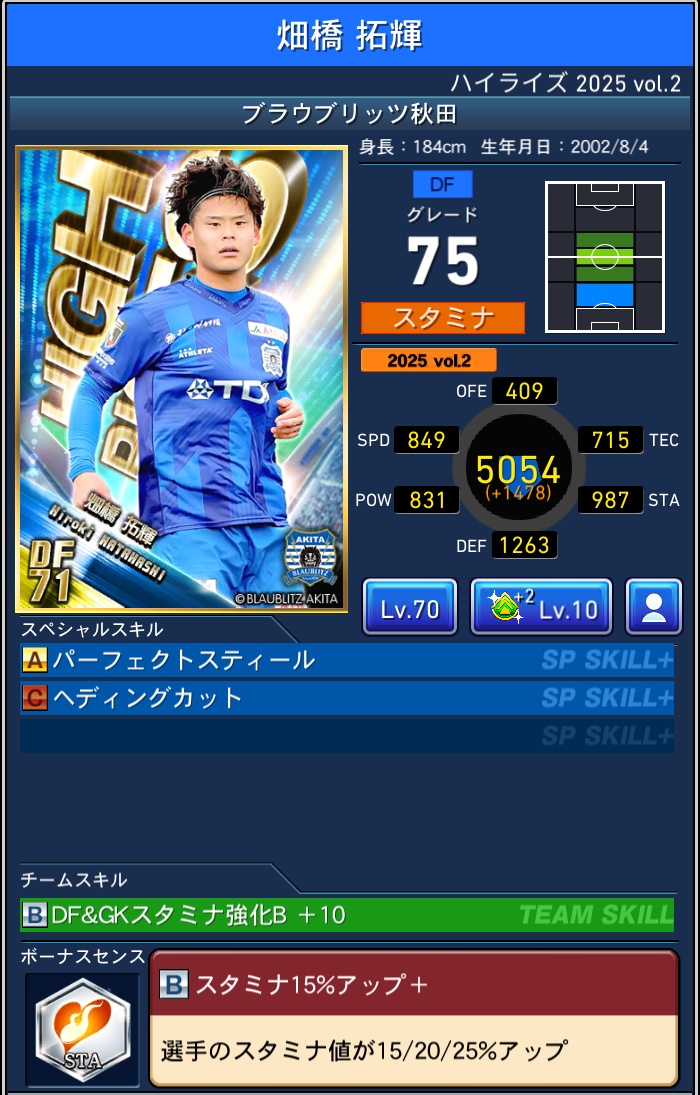Open the Lv.10 sense level button
This screenshot has width=700, height=1095.
pos(541,607)
